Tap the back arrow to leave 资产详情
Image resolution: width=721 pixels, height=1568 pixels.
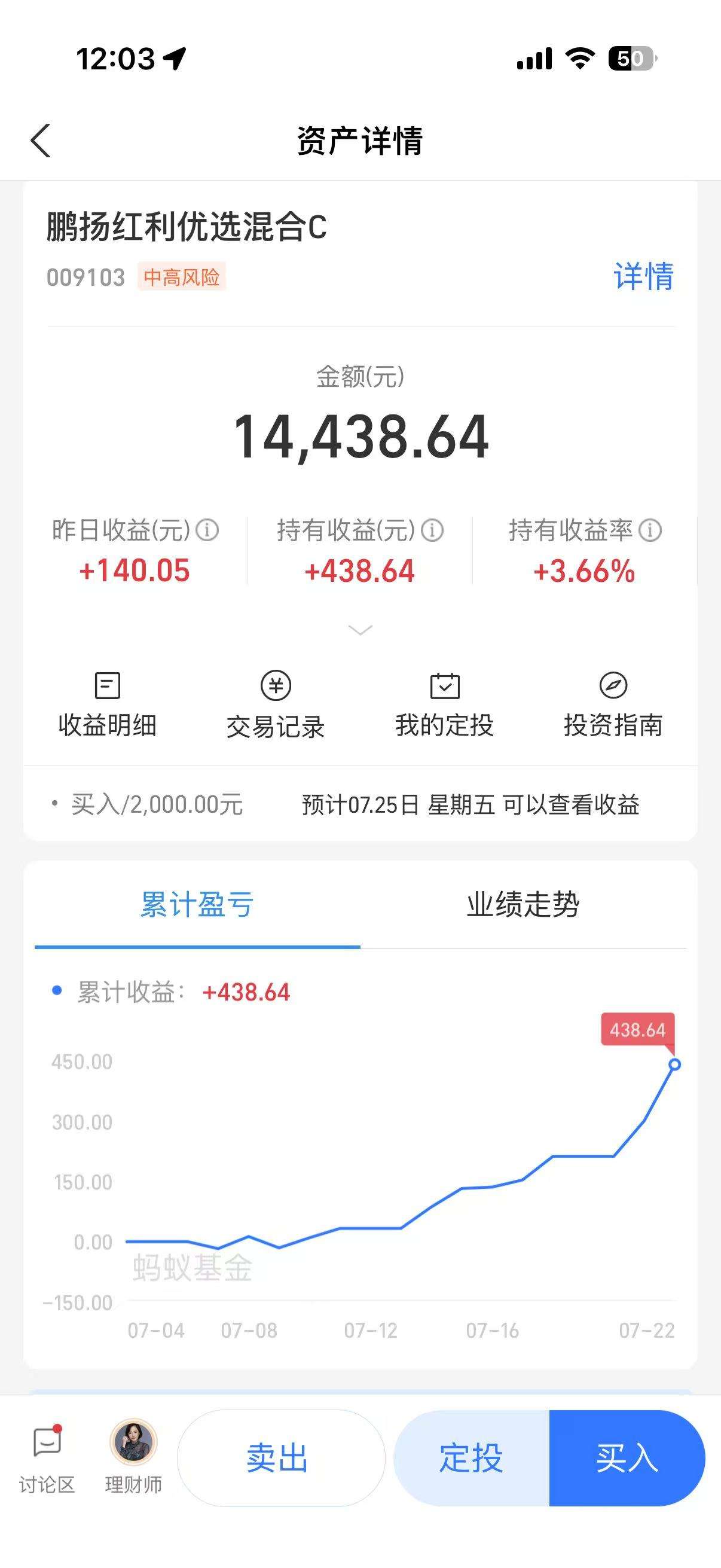click(x=40, y=140)
